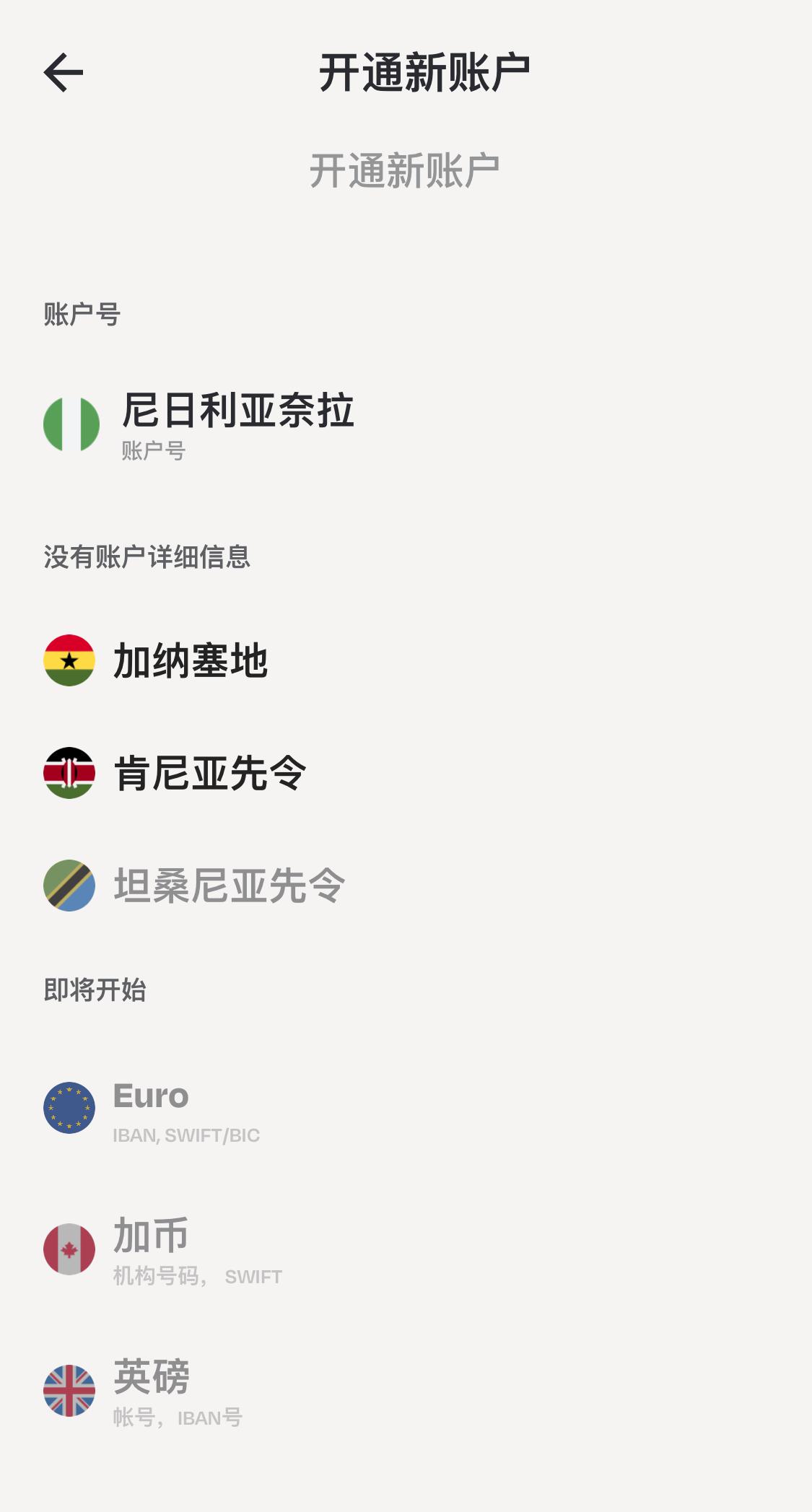Open the 加纳塞地 currency row
This screenshot has height=1512, width=812.
(191, 660)
